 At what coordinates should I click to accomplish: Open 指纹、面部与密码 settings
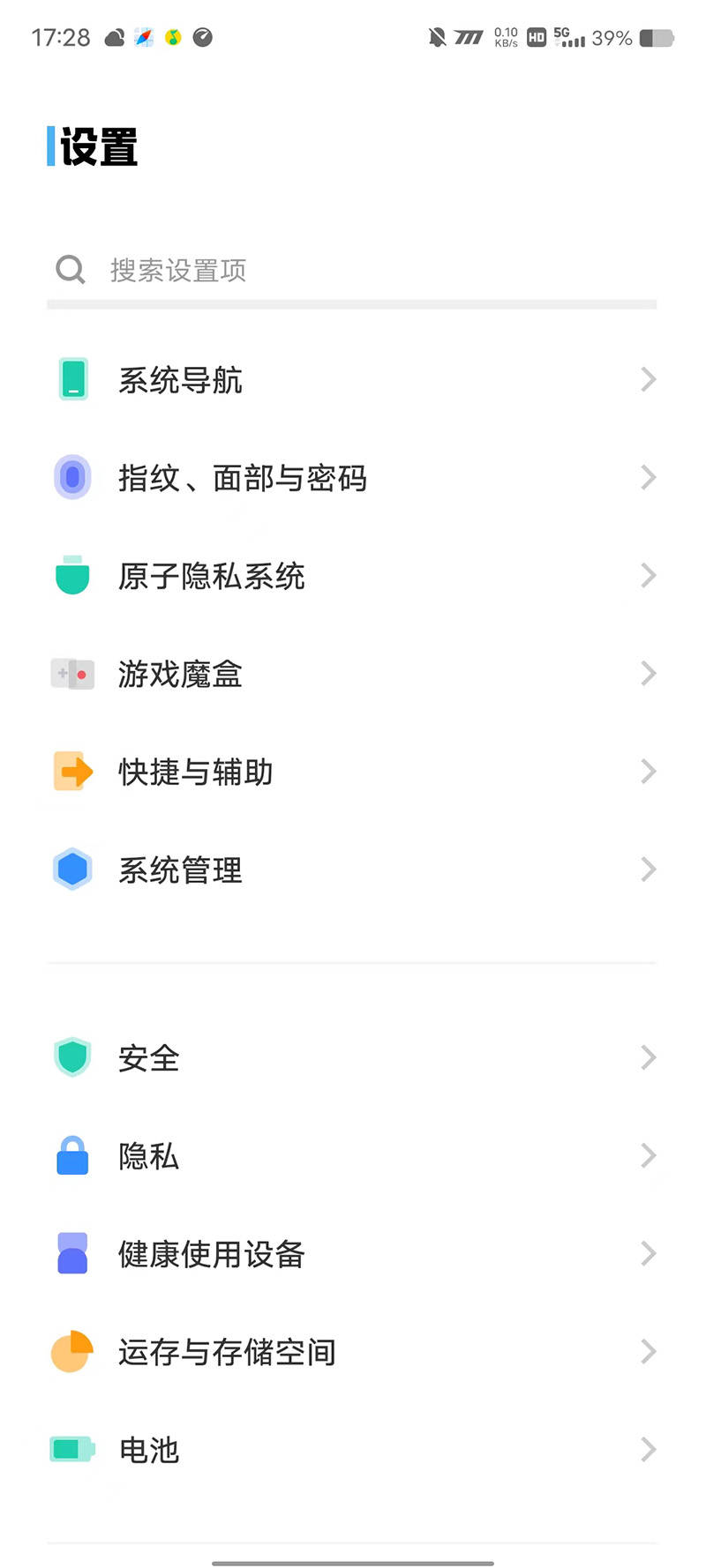[x=352, y=478]
